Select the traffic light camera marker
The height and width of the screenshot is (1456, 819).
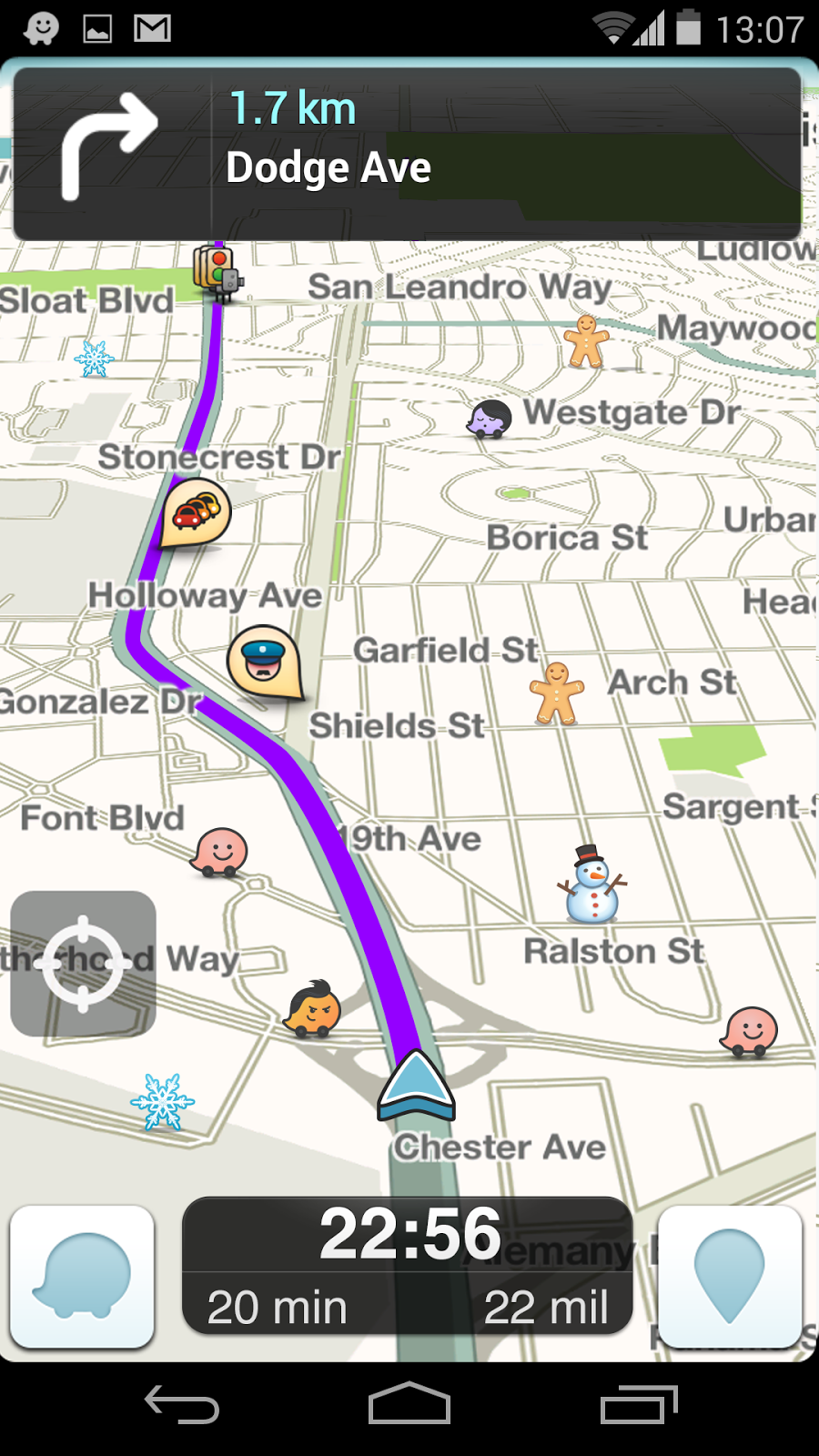217,271
